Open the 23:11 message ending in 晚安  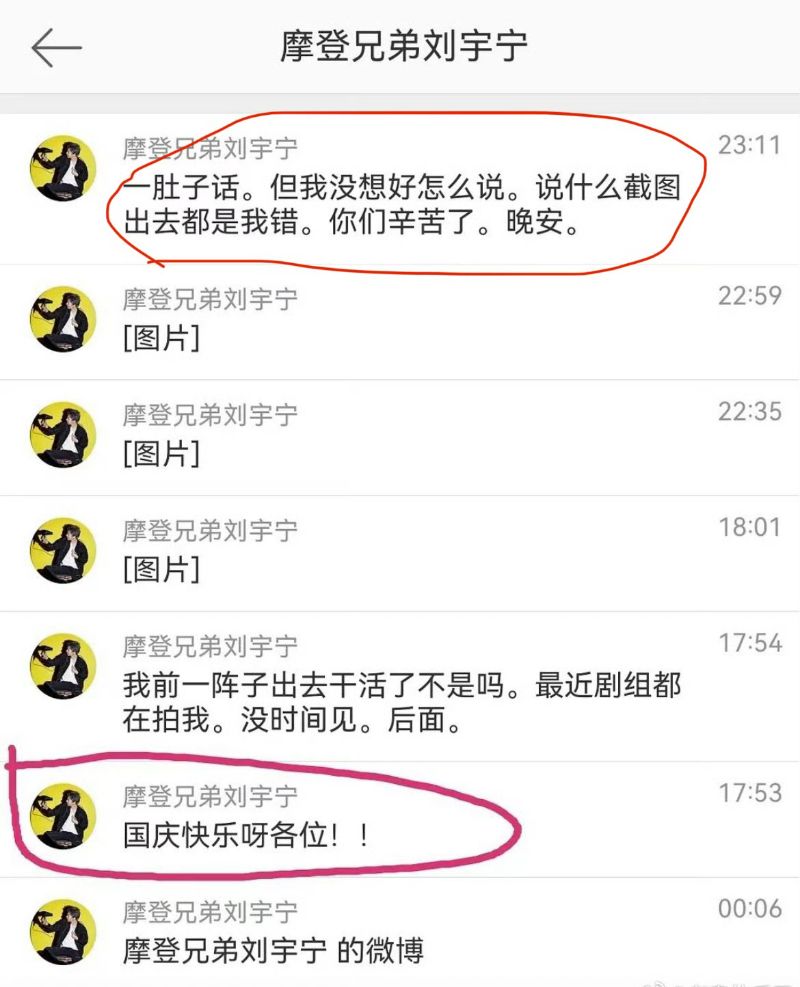pos(400,205)
